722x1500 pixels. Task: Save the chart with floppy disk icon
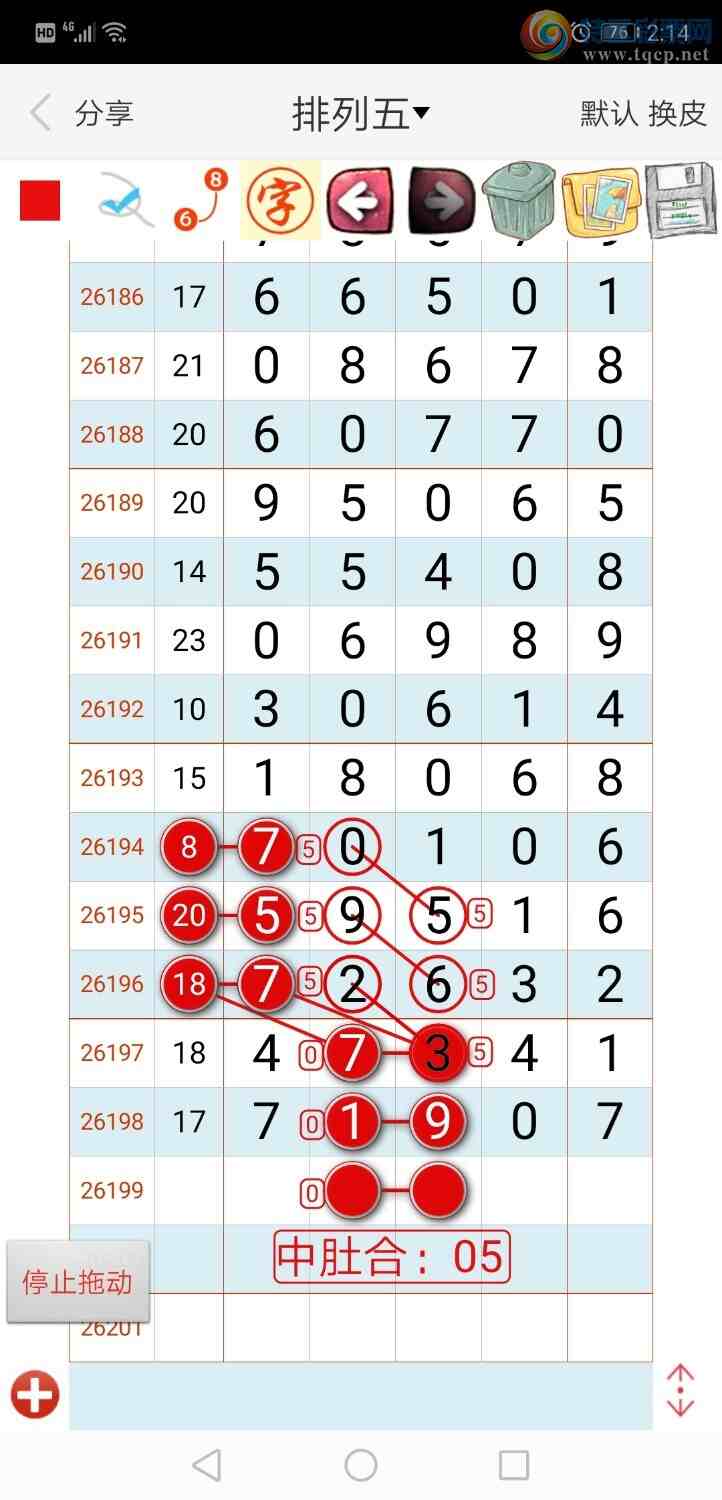coord(682,200)
